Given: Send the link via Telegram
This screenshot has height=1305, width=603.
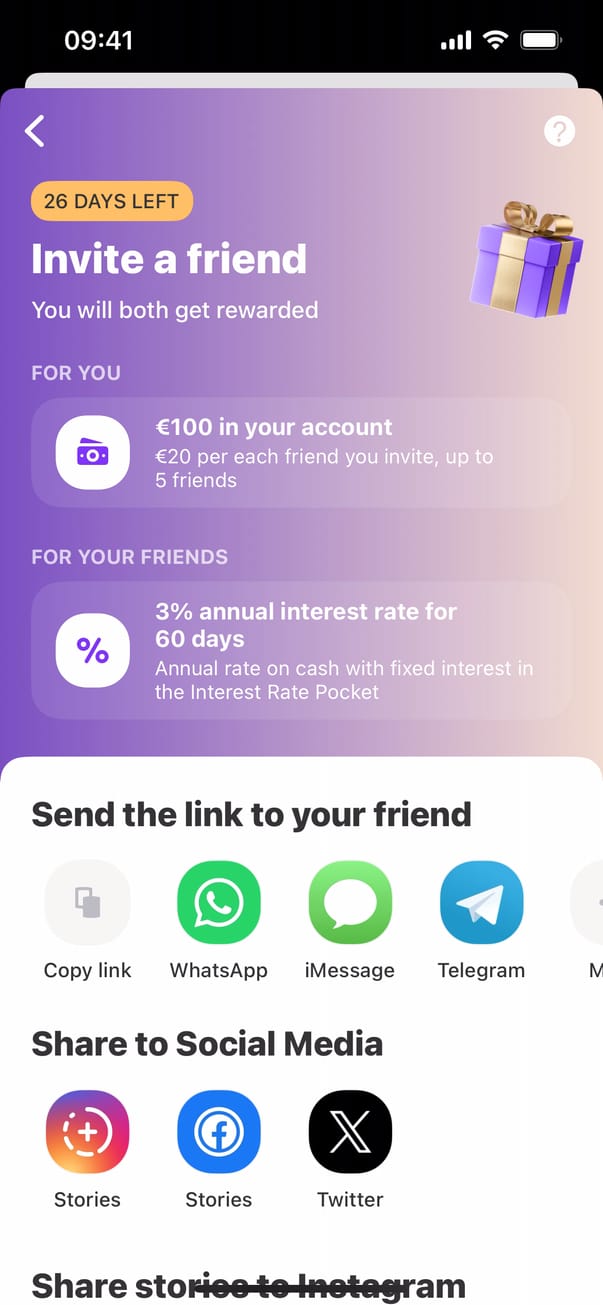Looking at the screenshot, I should (481, 903).
